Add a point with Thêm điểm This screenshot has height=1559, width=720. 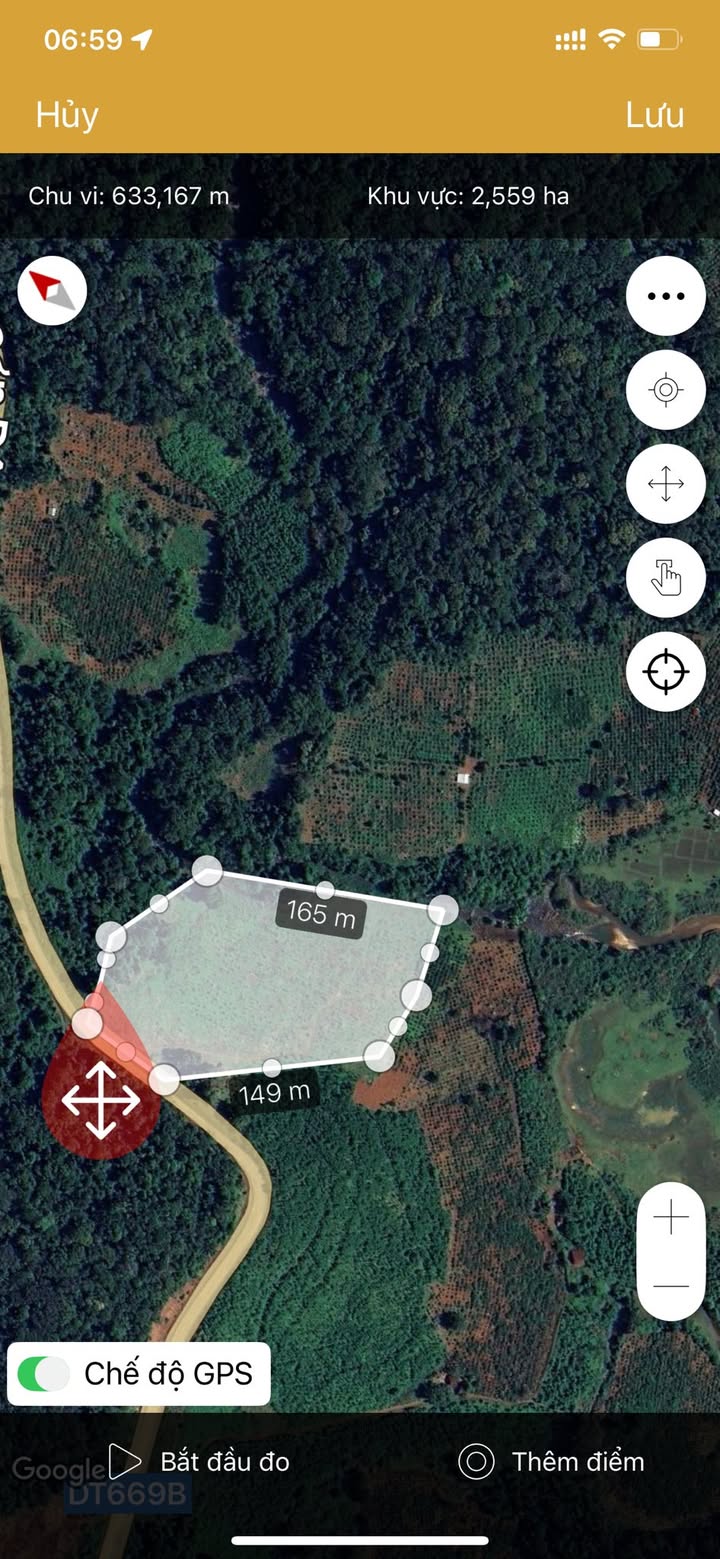pos(552,1462)
